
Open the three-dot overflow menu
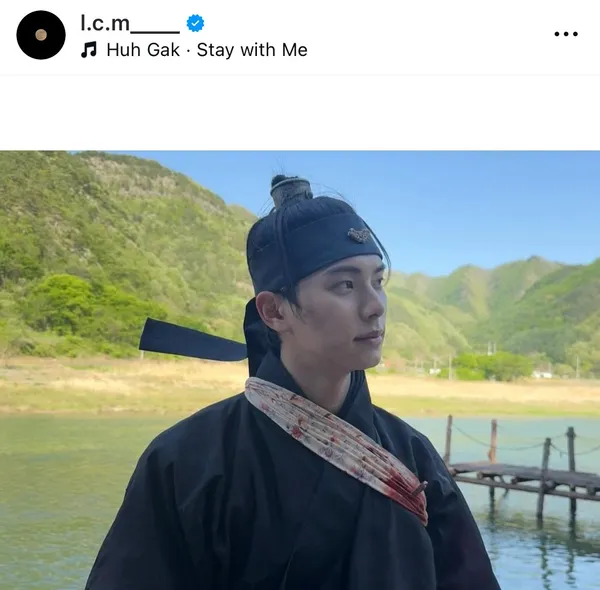point(565,34)
